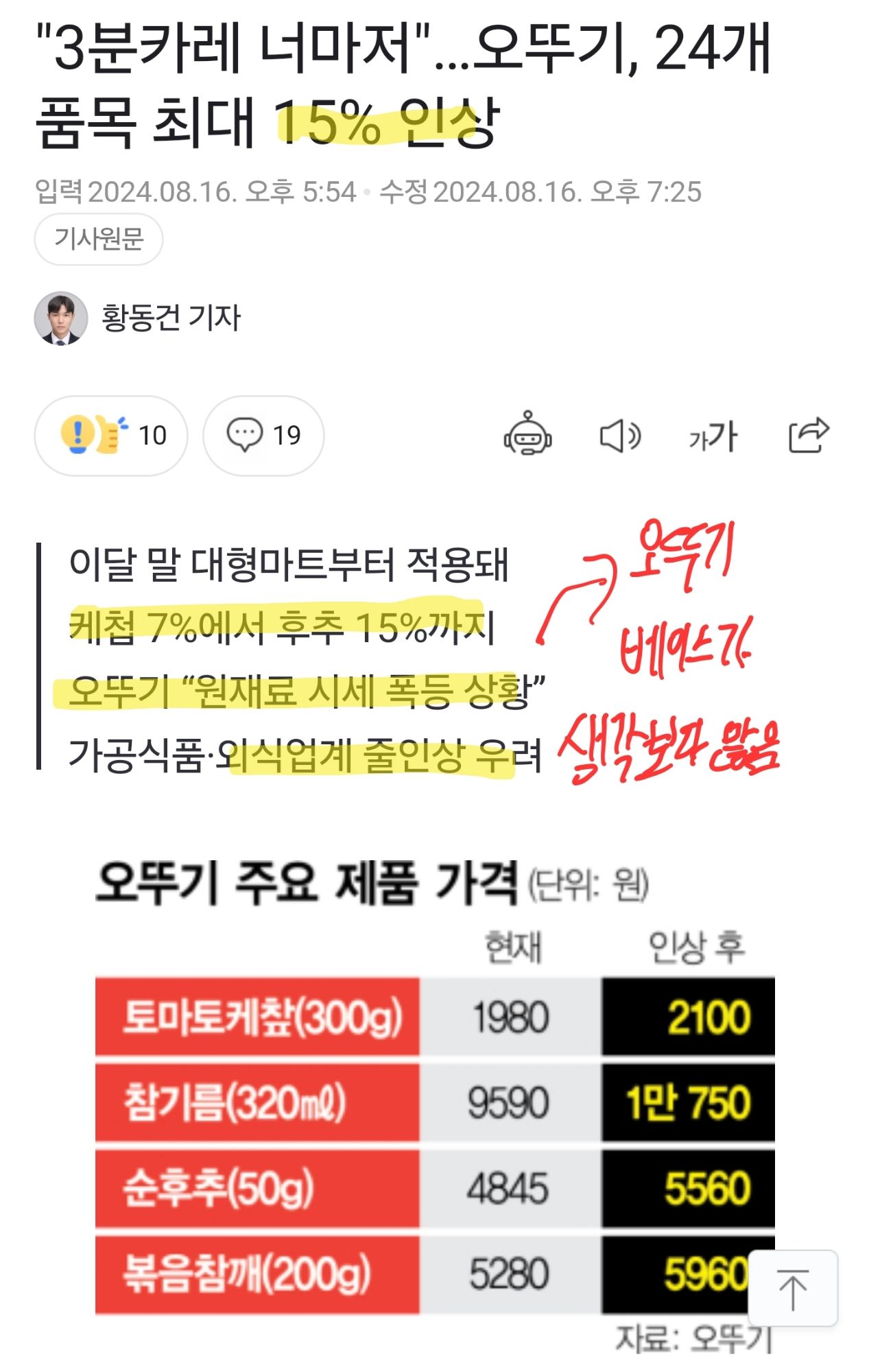This screenshot has height=1372, width=869.
Task: Change font size with 가가 icon
Action: click(x=713, y=436)
